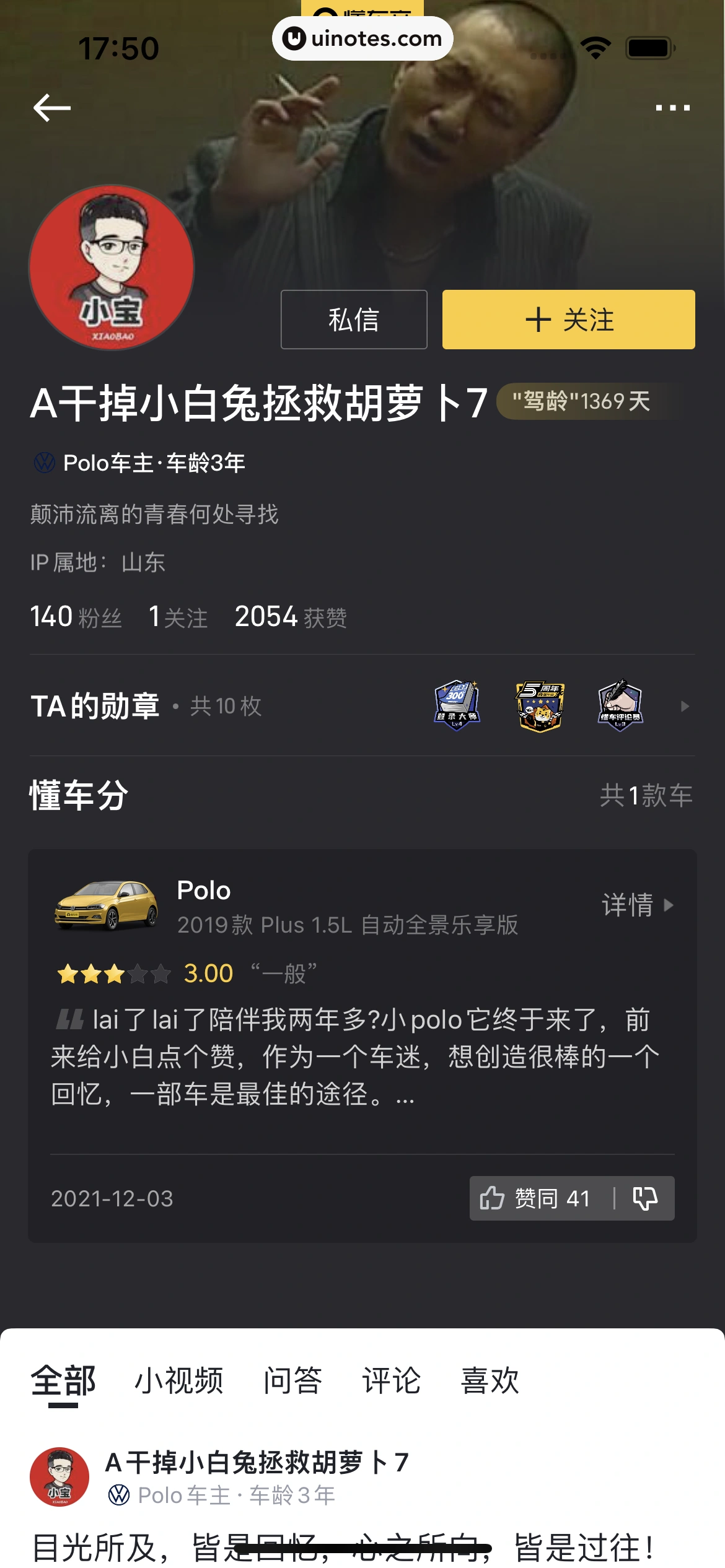The image size is (725, 1568).
Task: Expand TA的勋章 badges list arrow
Action: pos(684,707)
